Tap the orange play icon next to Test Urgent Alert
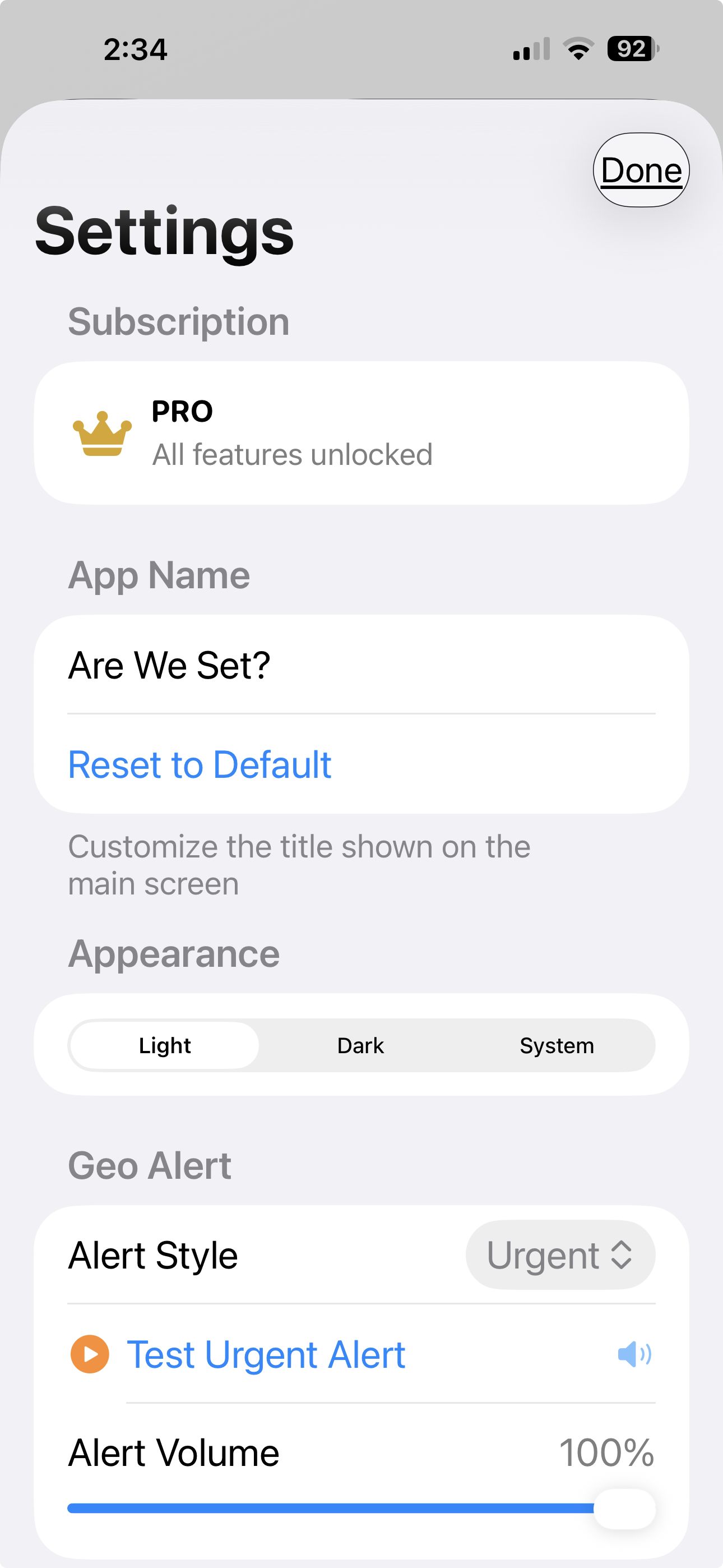The height and width of the screenshot is (1568, 723). click(x=90, y=1354)
